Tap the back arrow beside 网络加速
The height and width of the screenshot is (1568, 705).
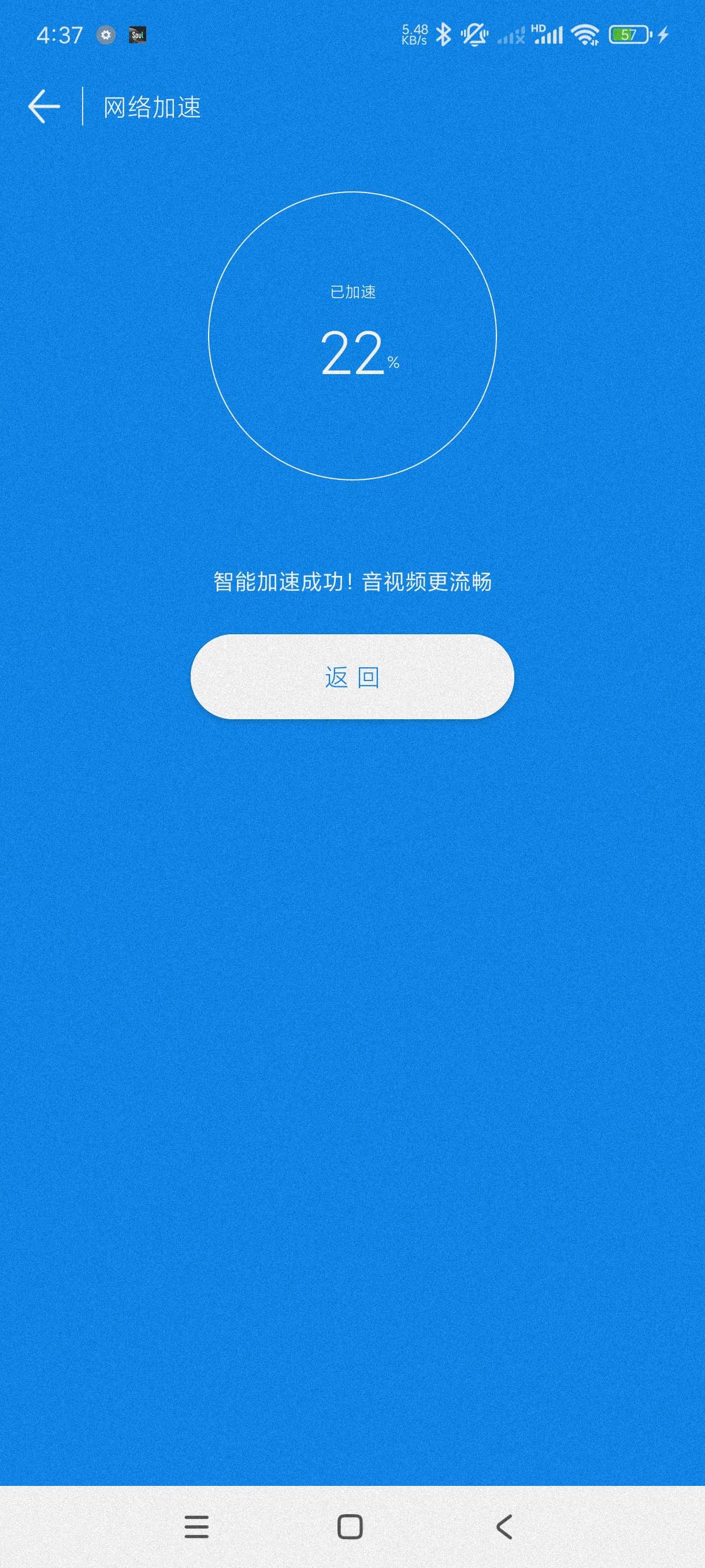point(44,106)
